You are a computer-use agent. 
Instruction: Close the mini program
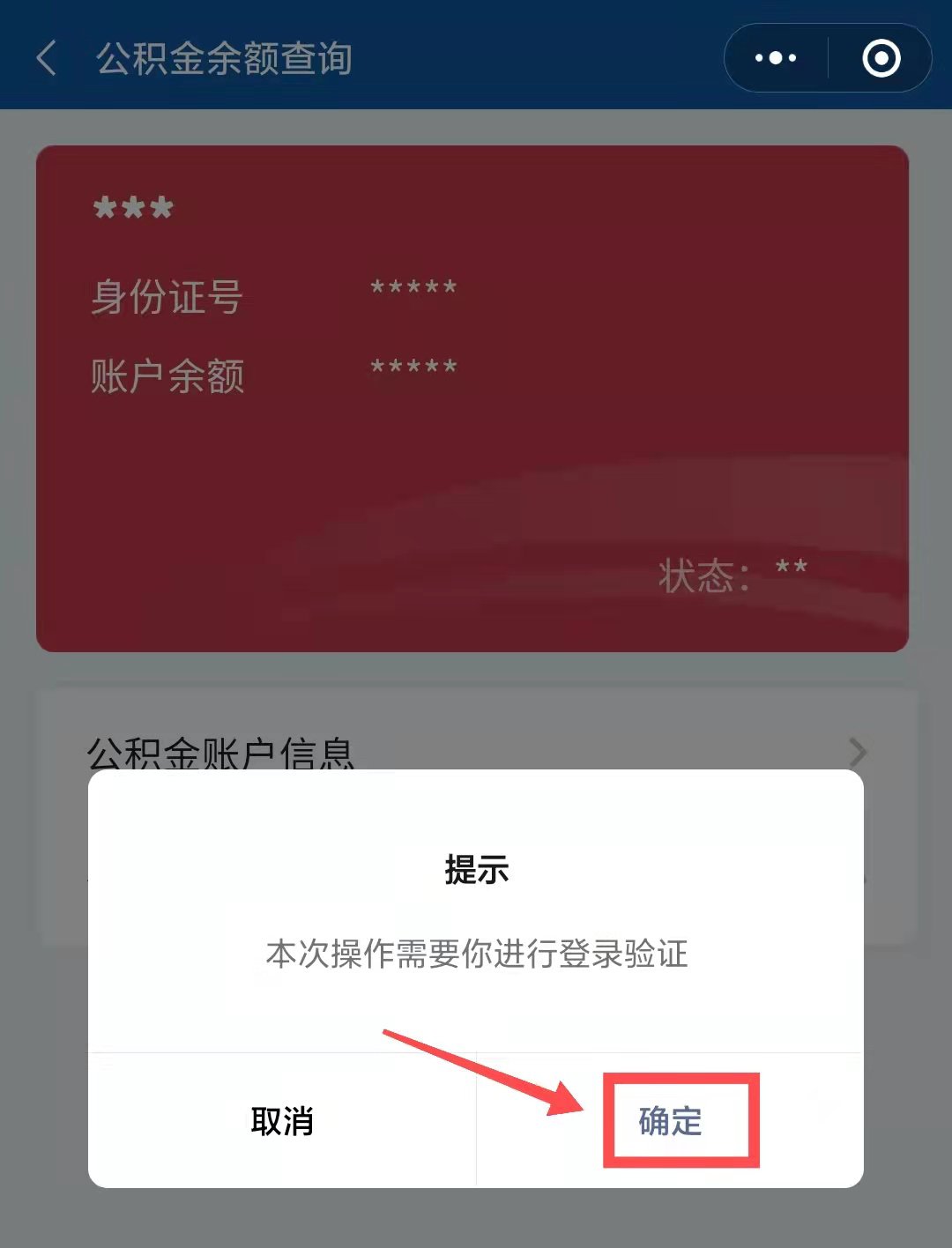coord(881,58)
